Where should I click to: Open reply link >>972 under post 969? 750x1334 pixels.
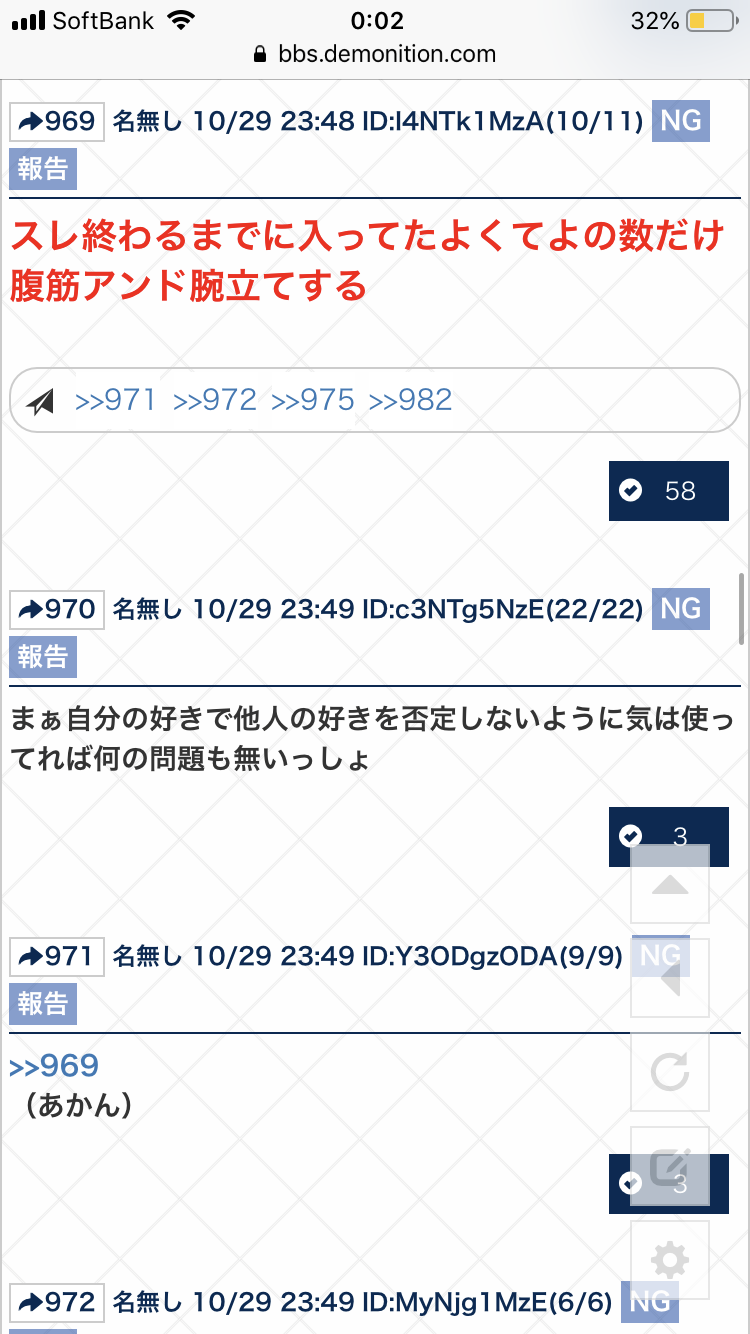[214, 401]
